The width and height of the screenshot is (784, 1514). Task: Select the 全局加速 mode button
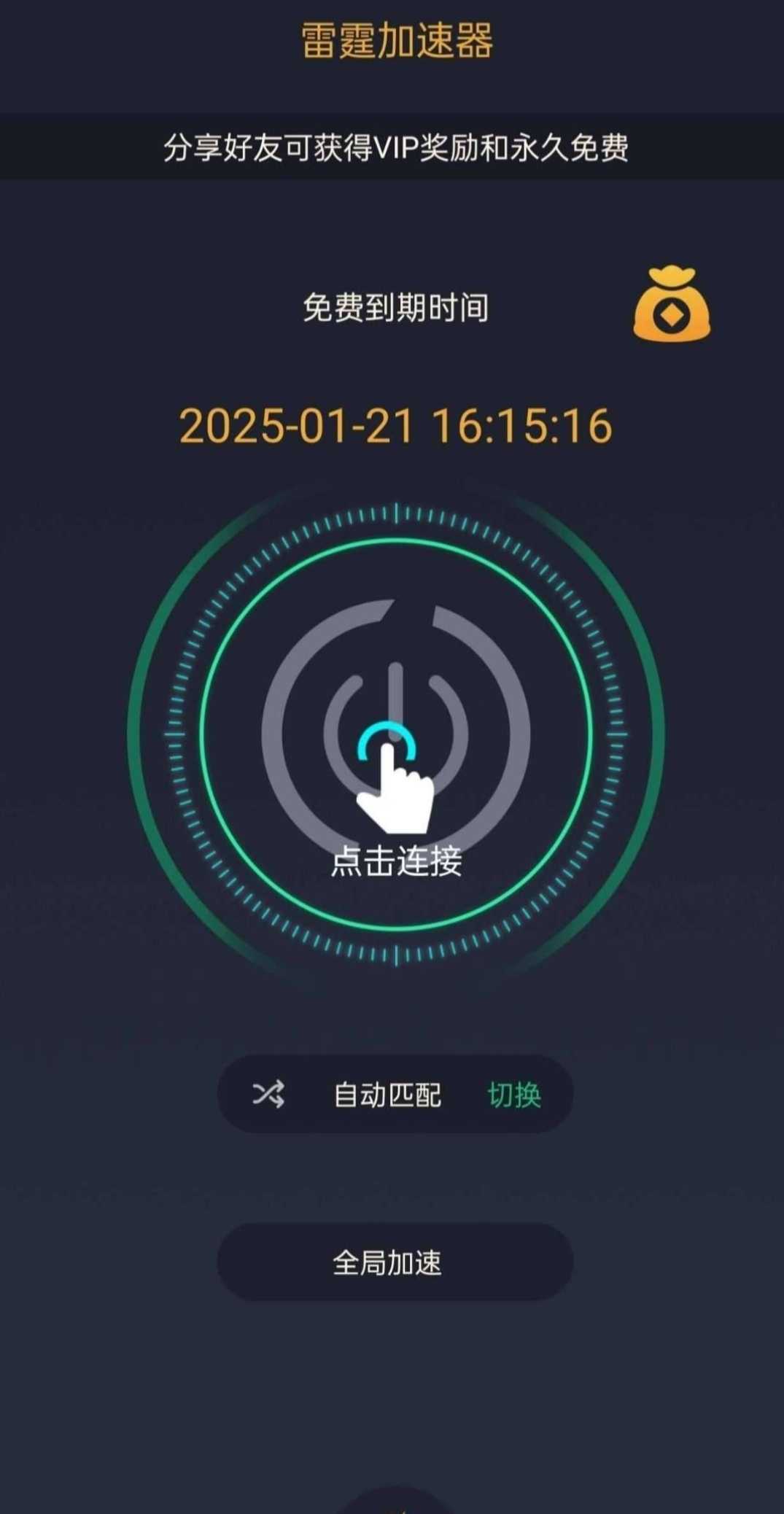[x=395, y=1262]
